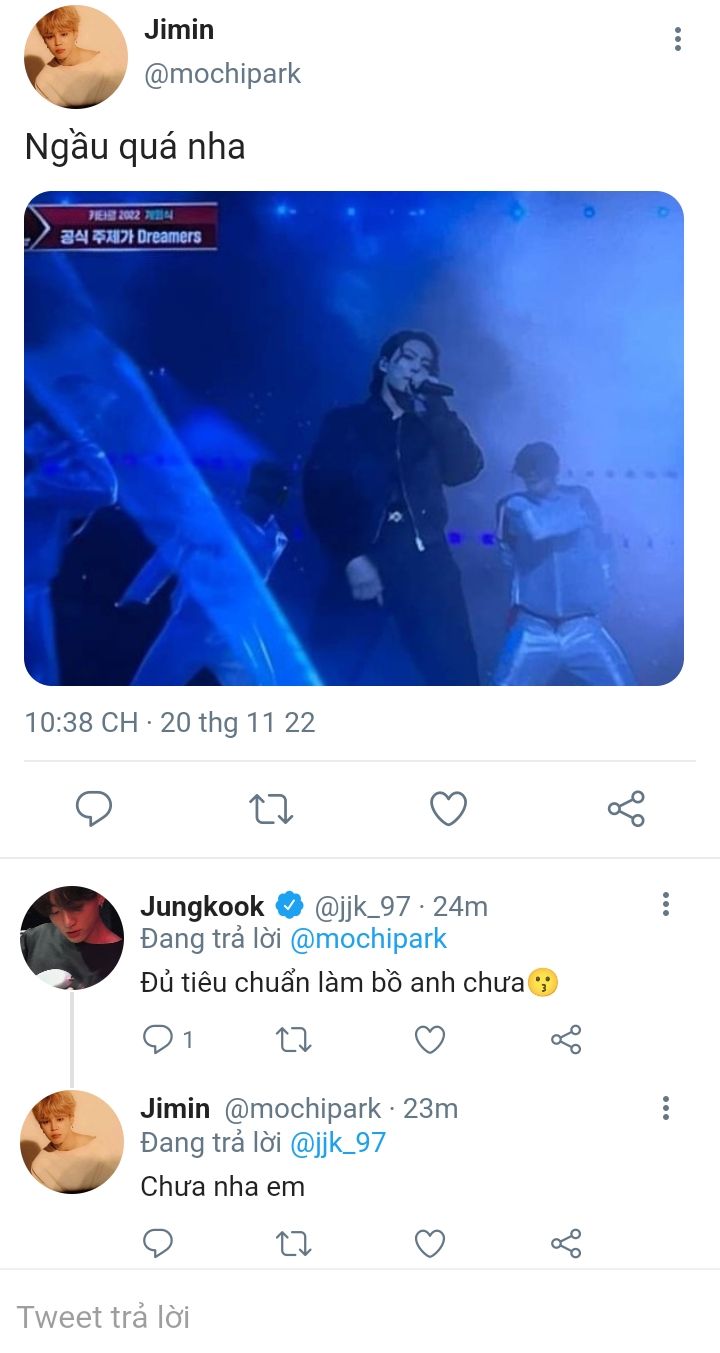720x1353 pixels.
Task: Tap the @mochipark mention link in Jungkook's reply
Action: [x=369, y=939]
